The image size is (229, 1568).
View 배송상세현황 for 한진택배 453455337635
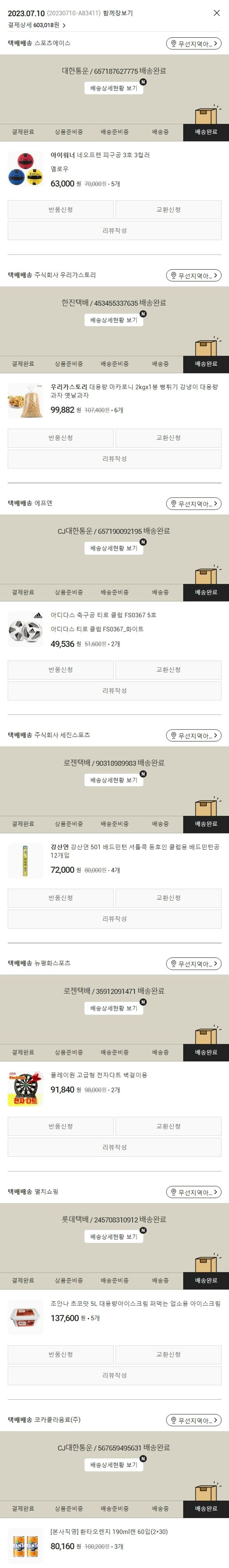114,320
